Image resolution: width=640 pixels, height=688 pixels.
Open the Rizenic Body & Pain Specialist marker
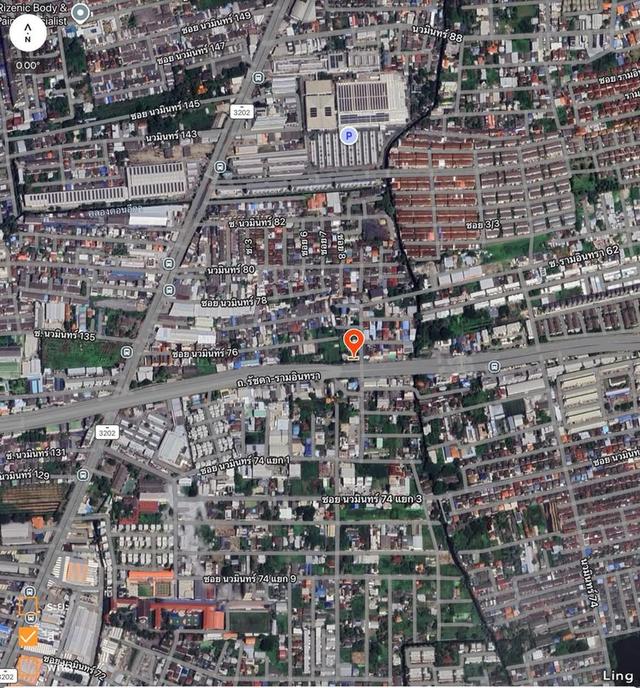80,12
